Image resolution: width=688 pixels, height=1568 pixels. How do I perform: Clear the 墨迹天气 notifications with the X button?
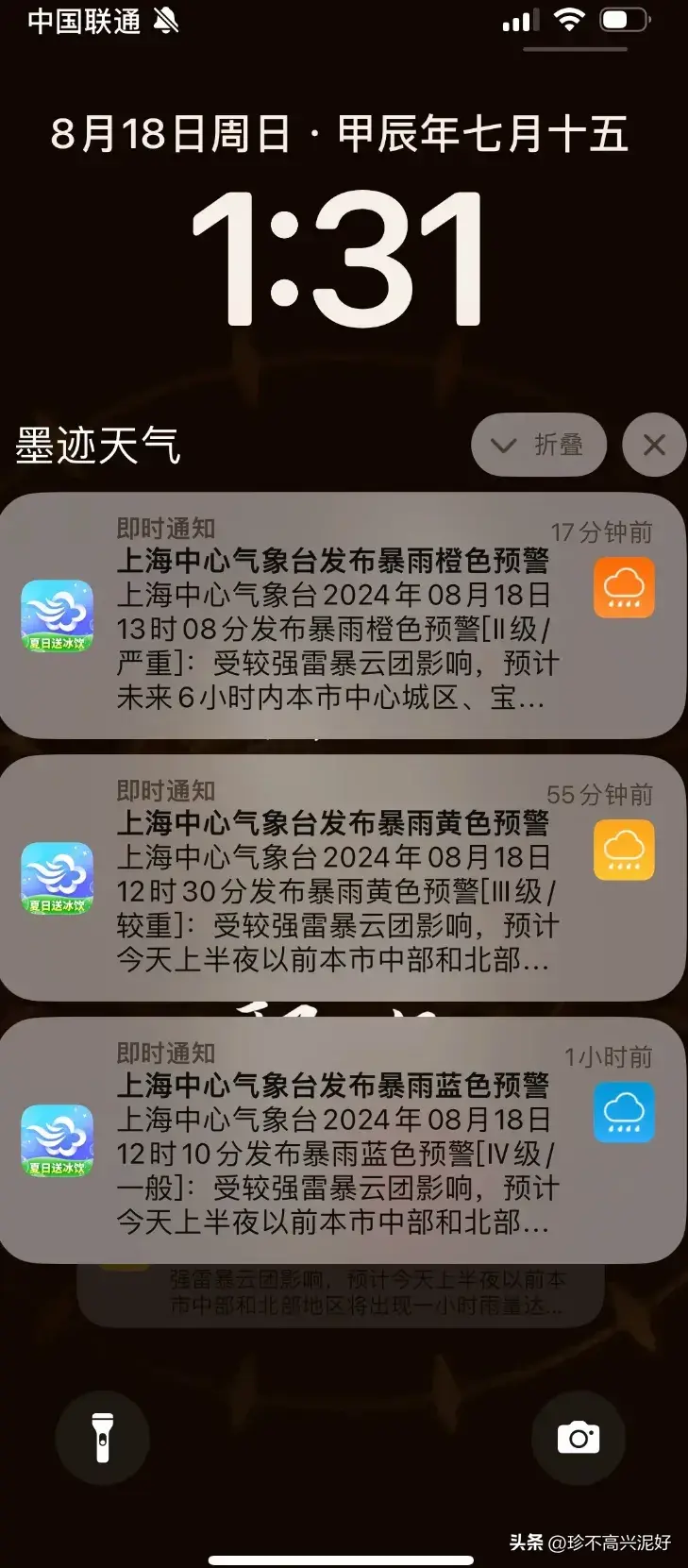click(654, 445)
